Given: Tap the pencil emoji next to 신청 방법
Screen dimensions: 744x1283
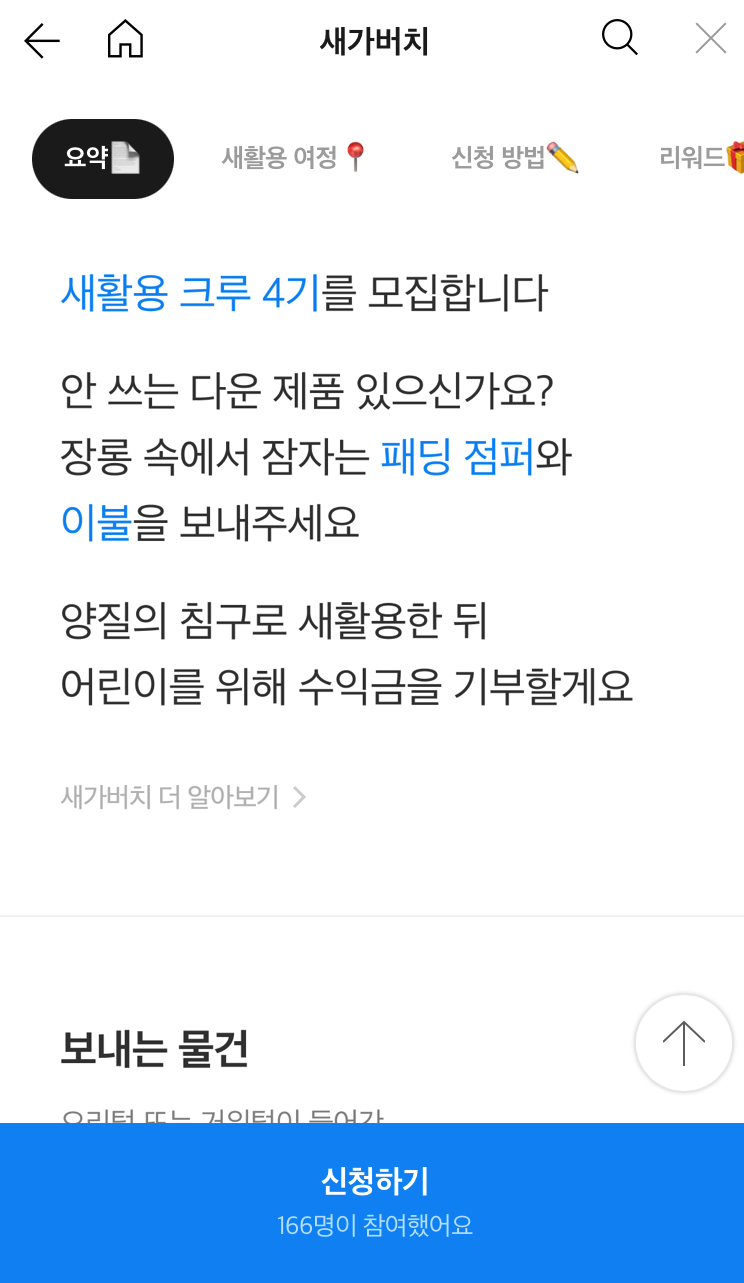Looking at the screenshot, I should (564, 158).
